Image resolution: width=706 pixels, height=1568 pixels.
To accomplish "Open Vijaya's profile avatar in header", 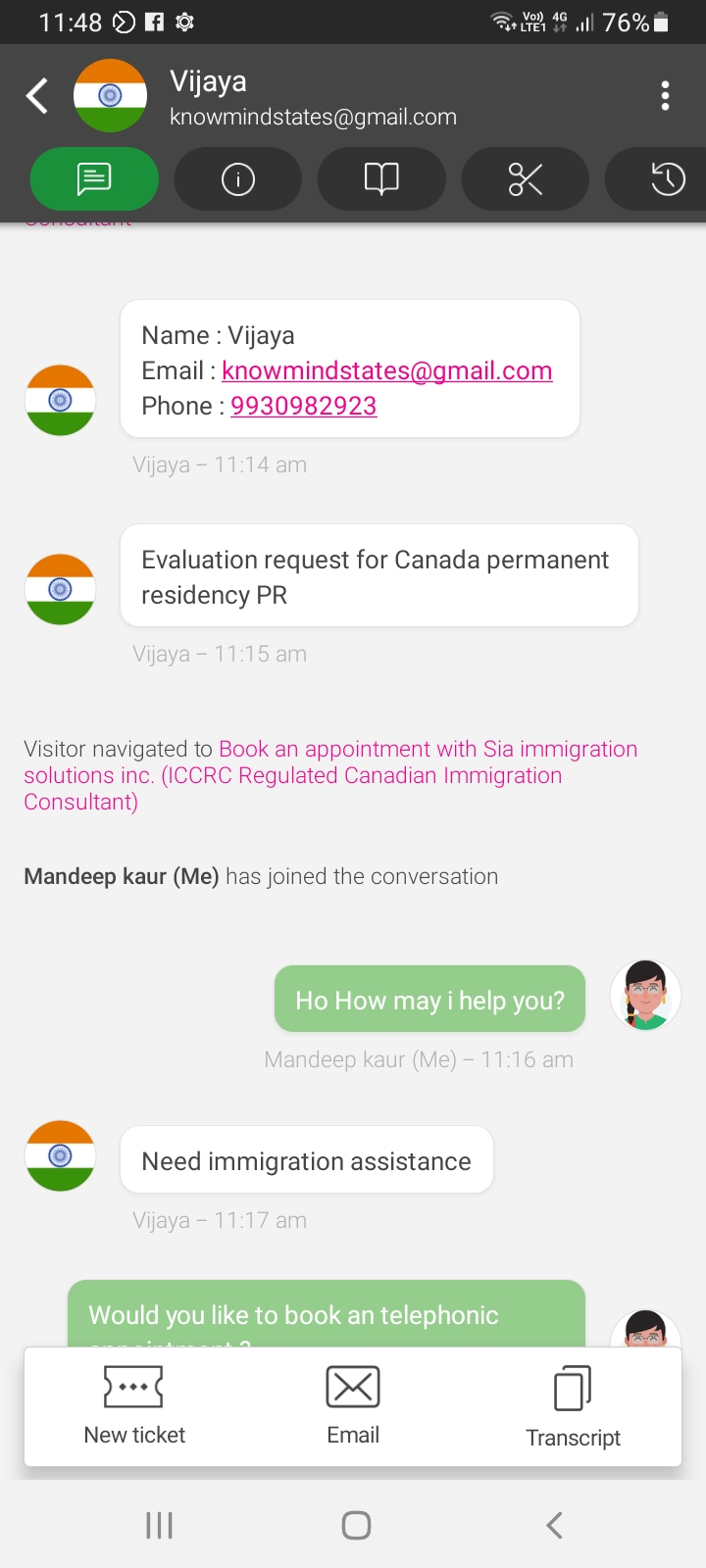I will point(110,95).
